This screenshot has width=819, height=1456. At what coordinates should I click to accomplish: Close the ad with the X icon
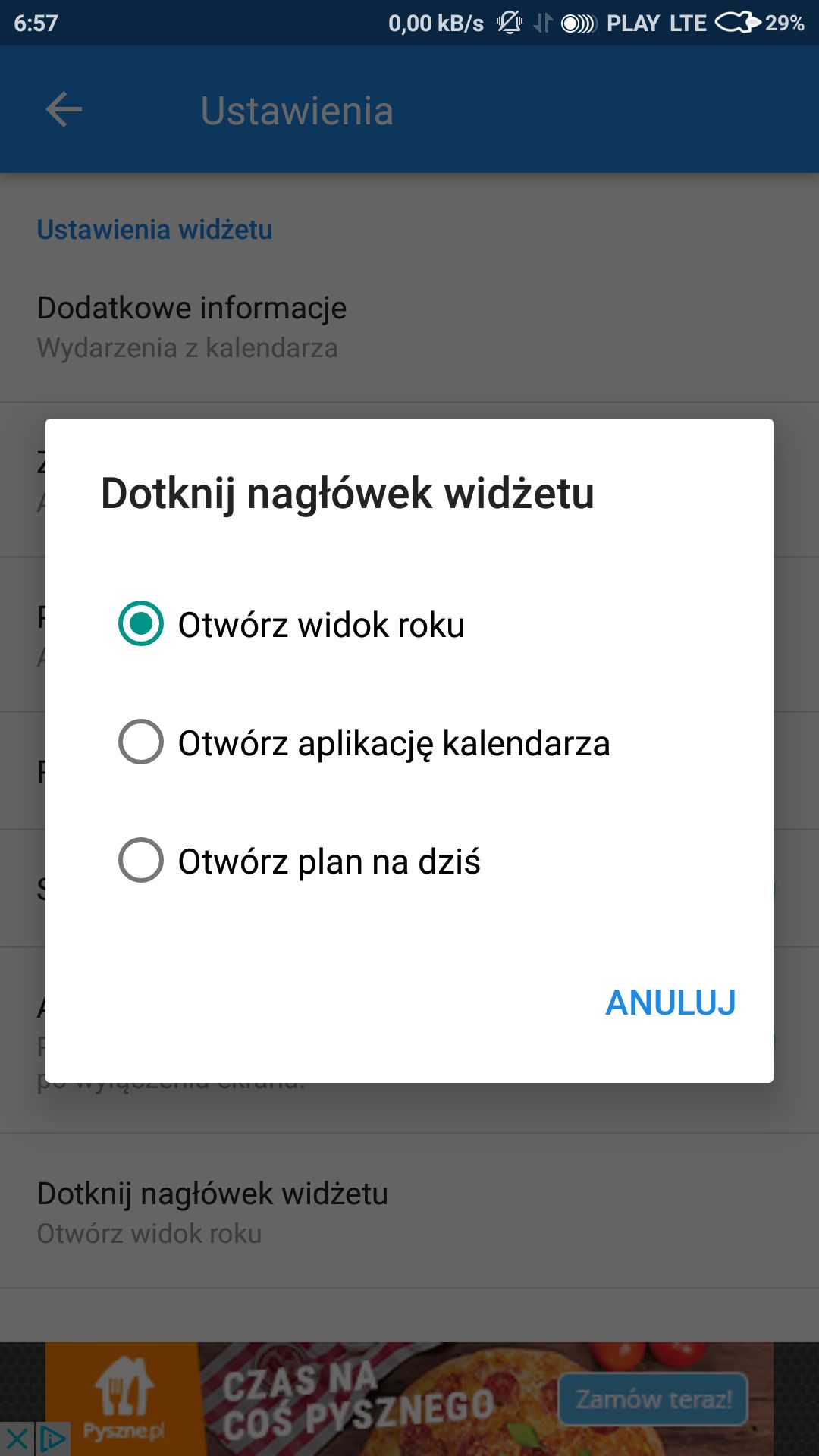pyautogui.click(x=17, y=1439)
